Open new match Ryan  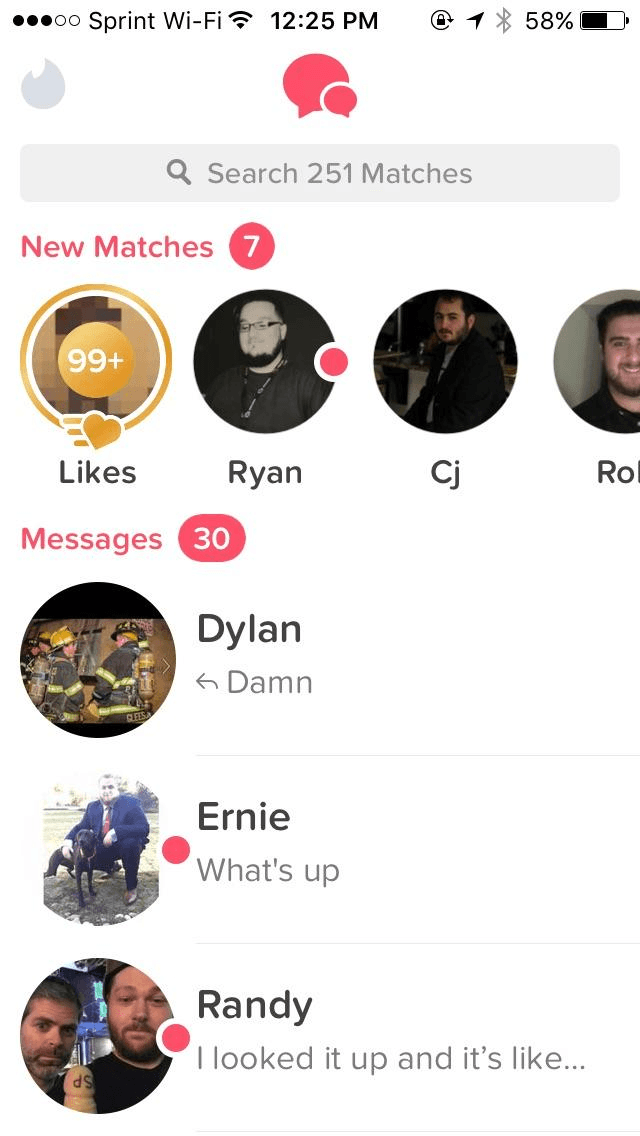(x=265, y=362)
